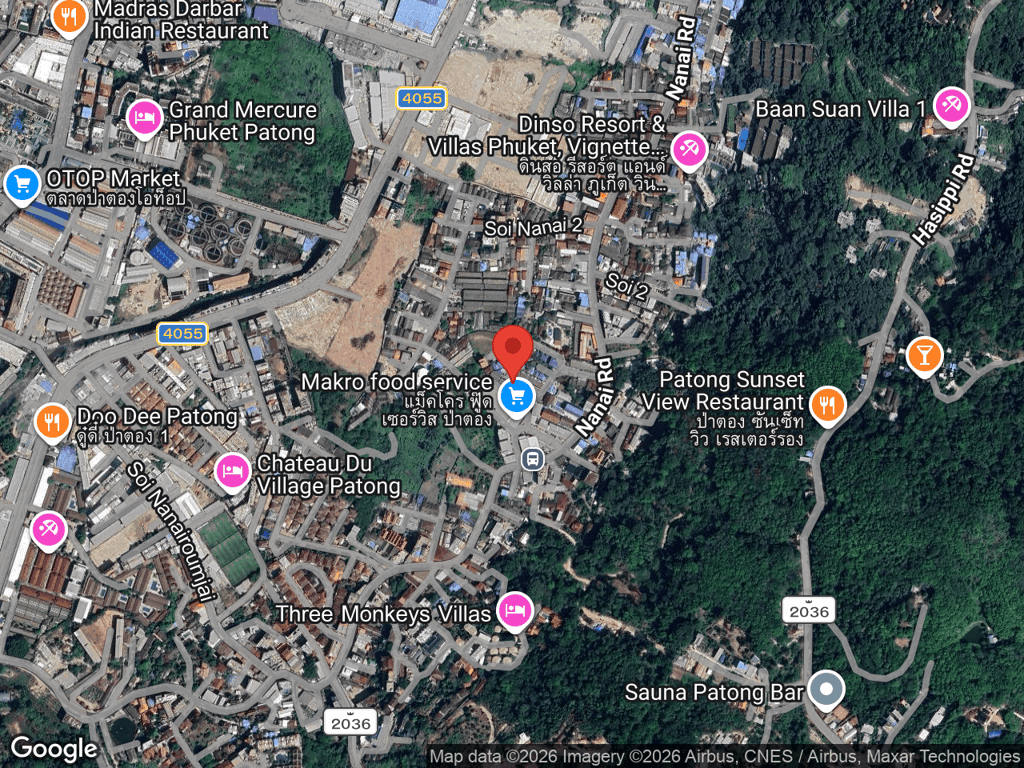
Task: Select Grand Mercure Phuket Patong hotel pin
Action: (146, 120)
